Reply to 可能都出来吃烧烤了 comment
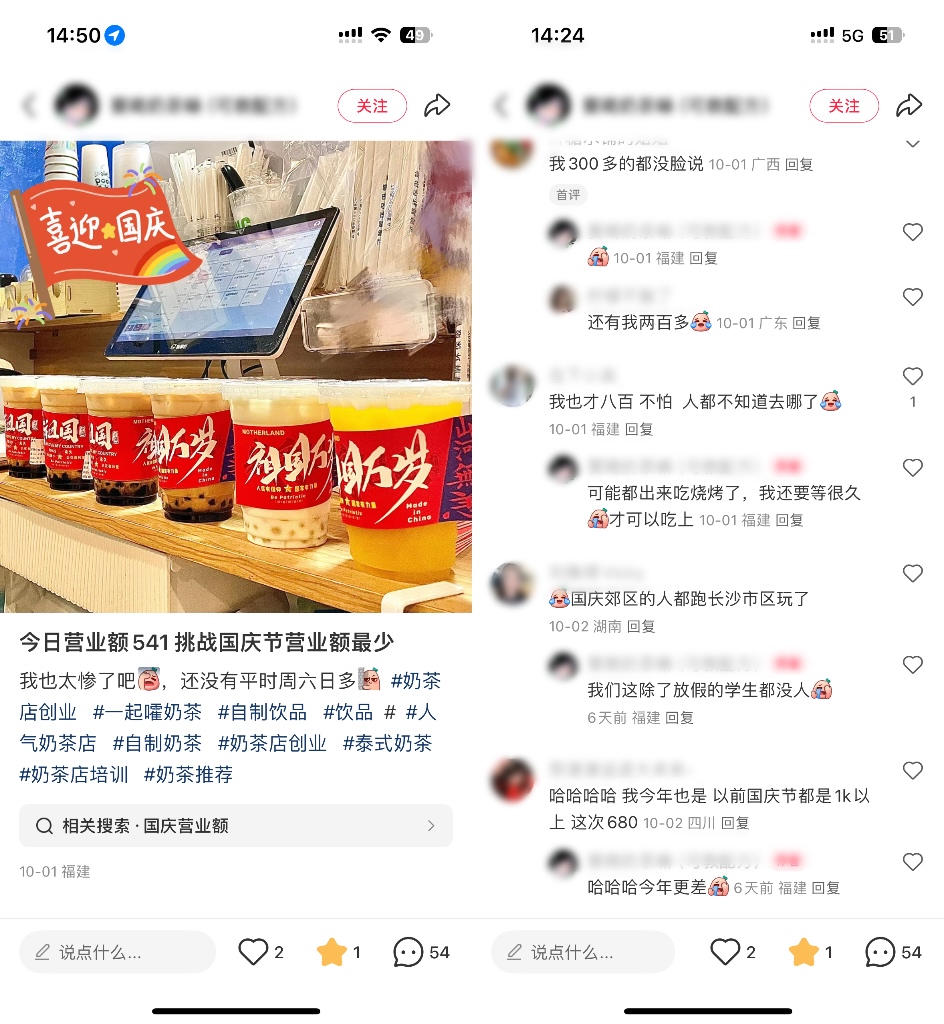The width and height of the screenshot is (944, 1024). click(789, 520)
